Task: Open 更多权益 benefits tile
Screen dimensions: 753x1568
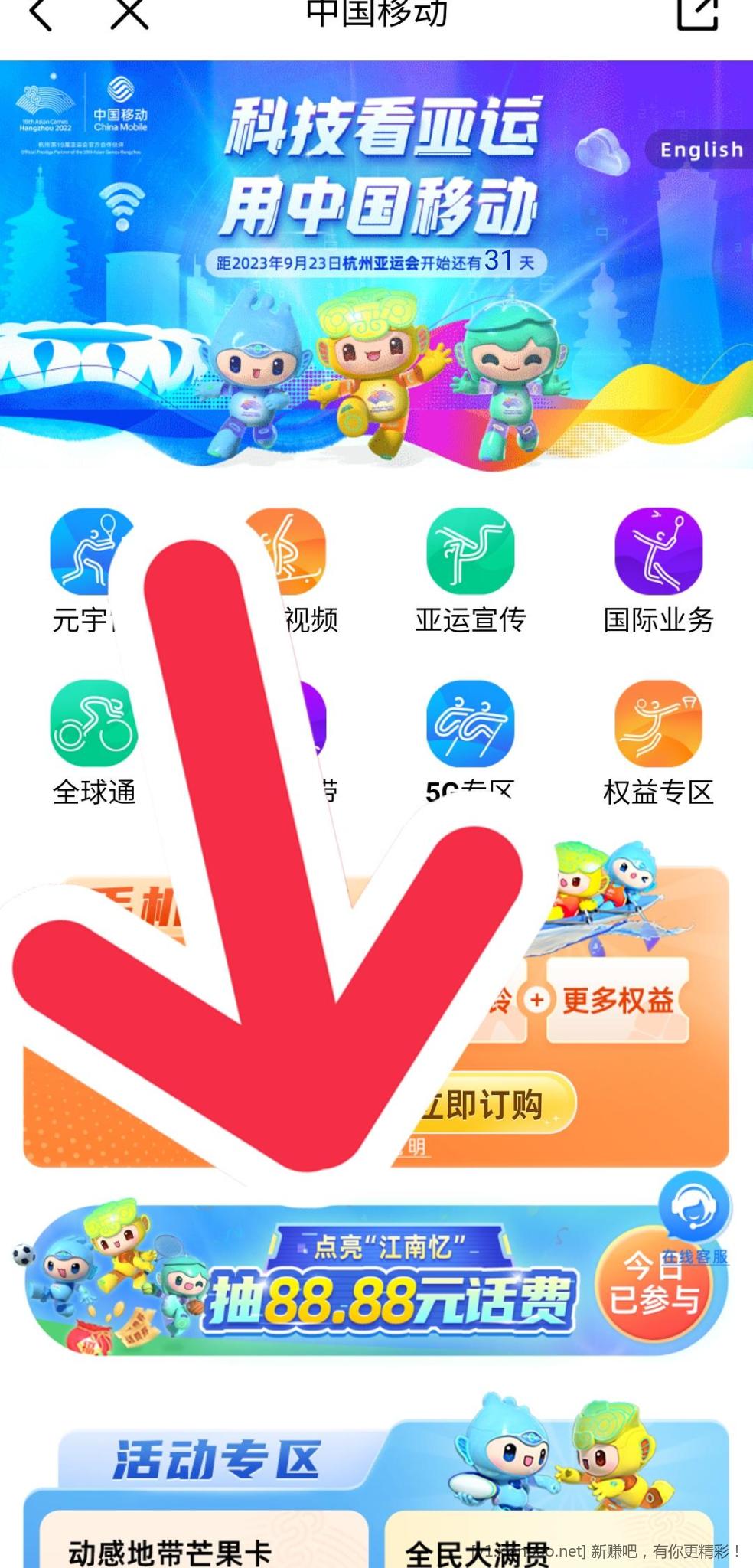Action: [618, 1000]
